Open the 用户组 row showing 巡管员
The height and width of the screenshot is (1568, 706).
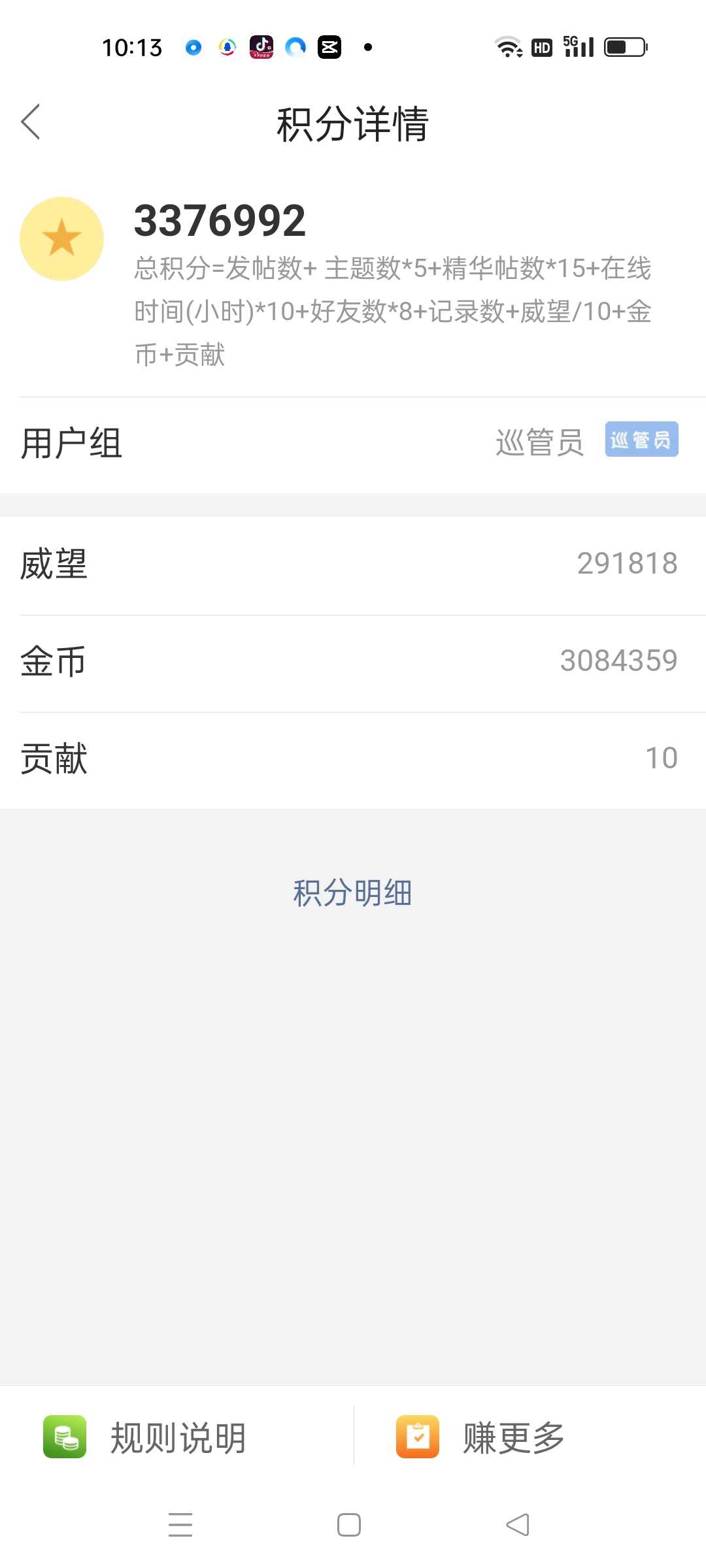[x=353, y=444]
